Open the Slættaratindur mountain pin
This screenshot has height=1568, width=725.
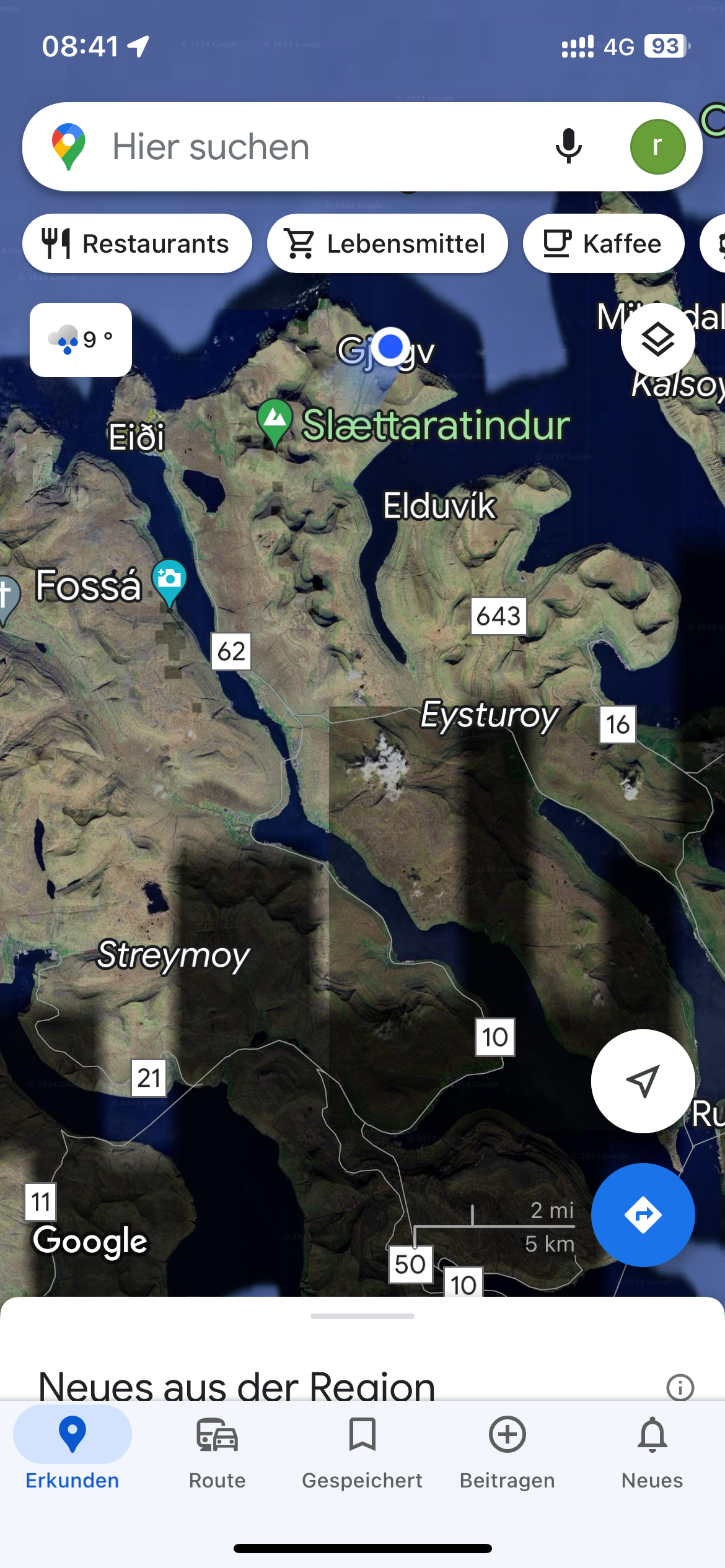[x=275, y=423]
